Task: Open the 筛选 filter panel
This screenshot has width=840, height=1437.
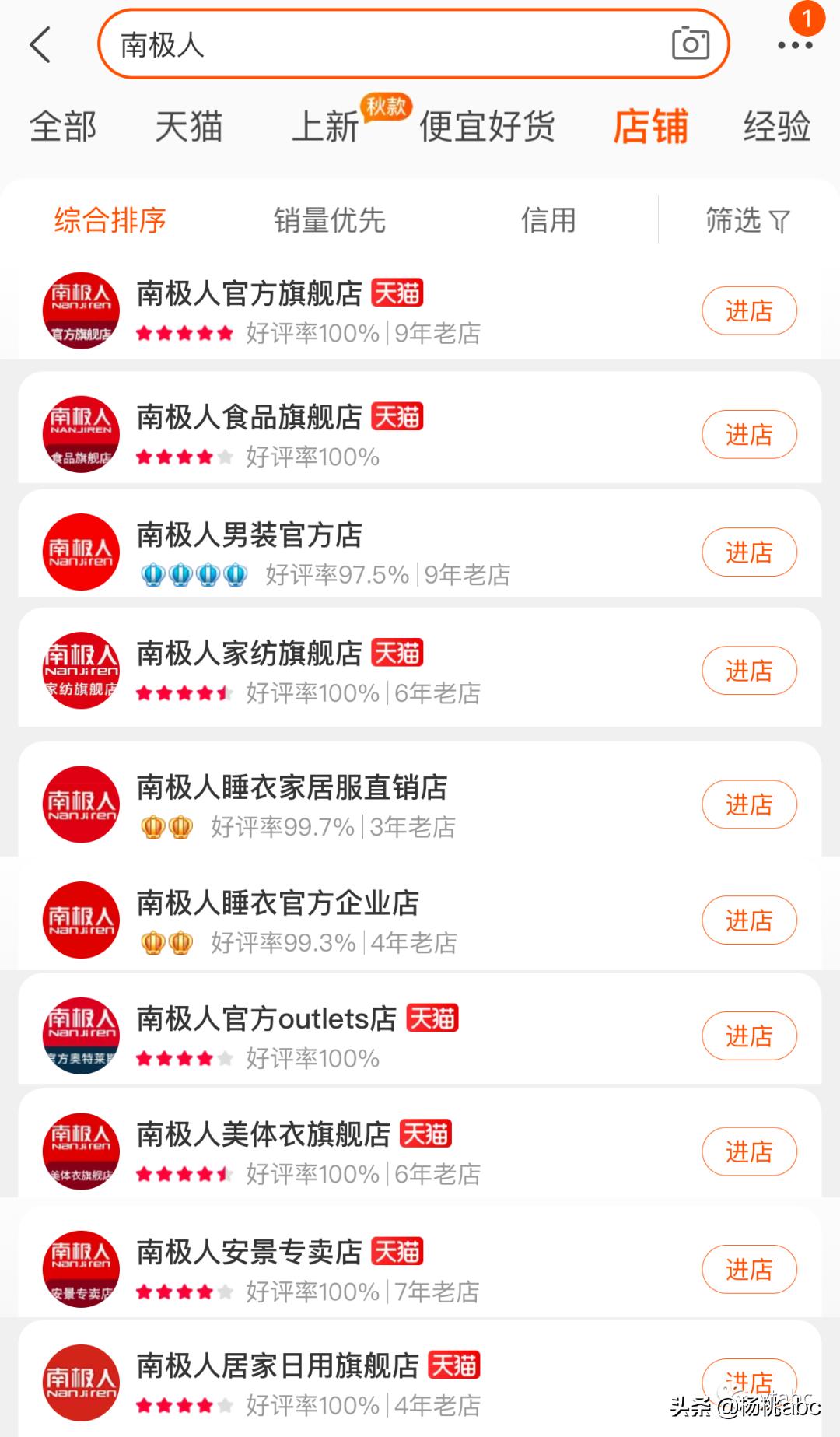Action: 748,220
